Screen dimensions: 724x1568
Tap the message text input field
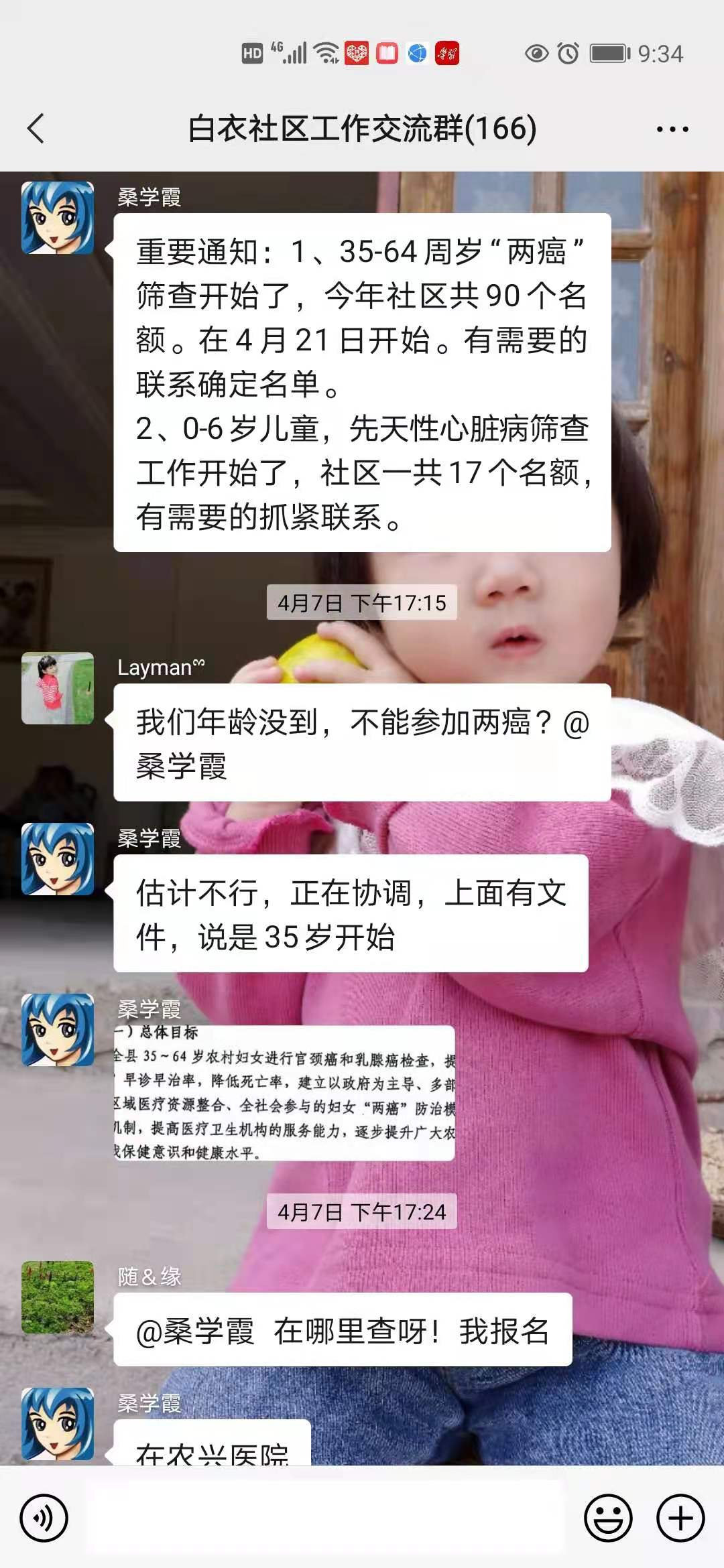325,1518
